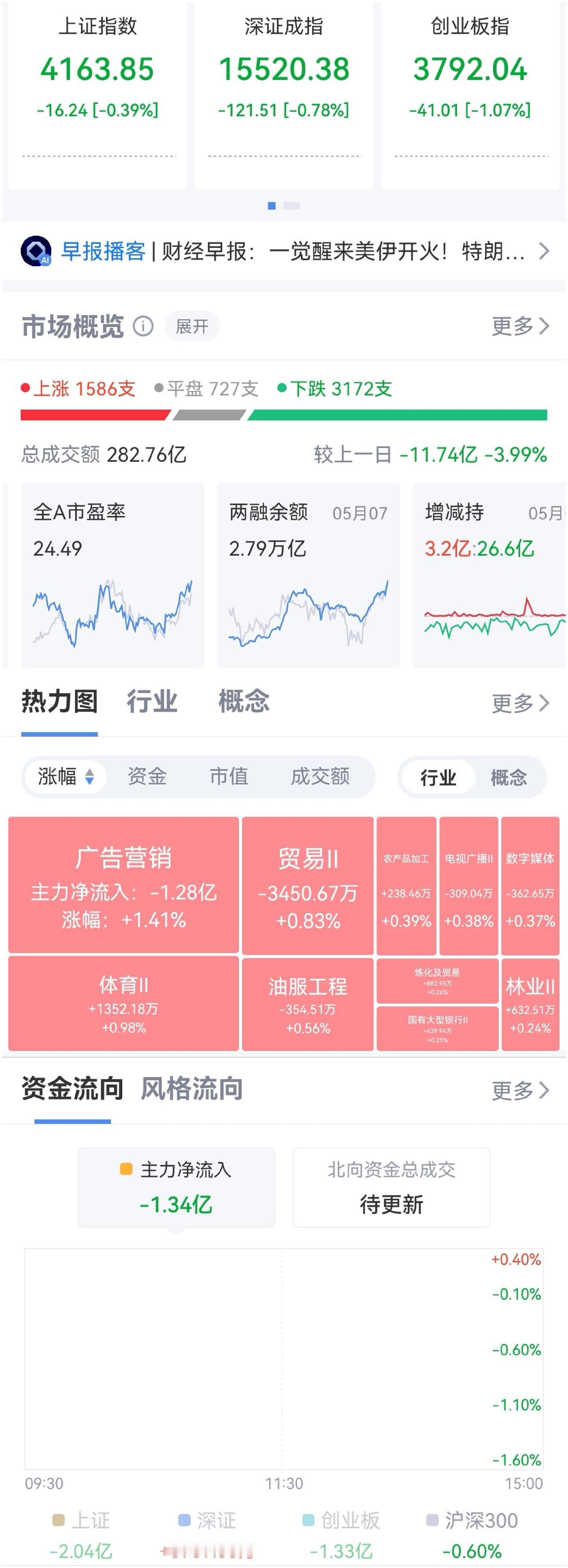The image size is (568, 1568).
Task: Select the 北向资金总成交 card
Action: point(392,1187)
